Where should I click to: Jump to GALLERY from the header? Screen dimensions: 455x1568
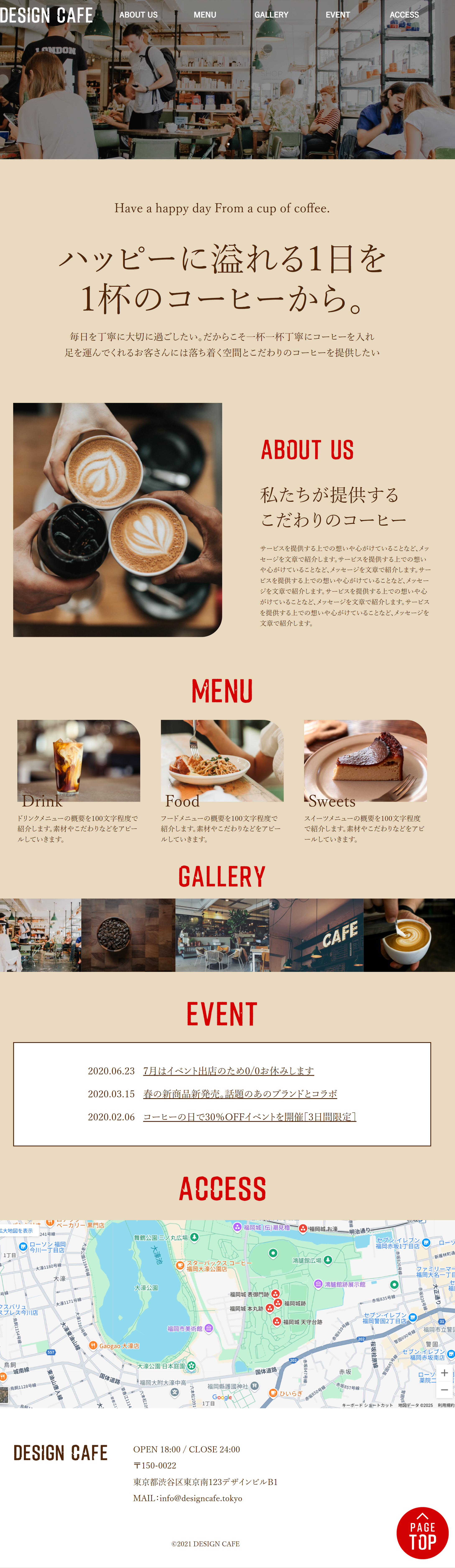tap(271, 15)
